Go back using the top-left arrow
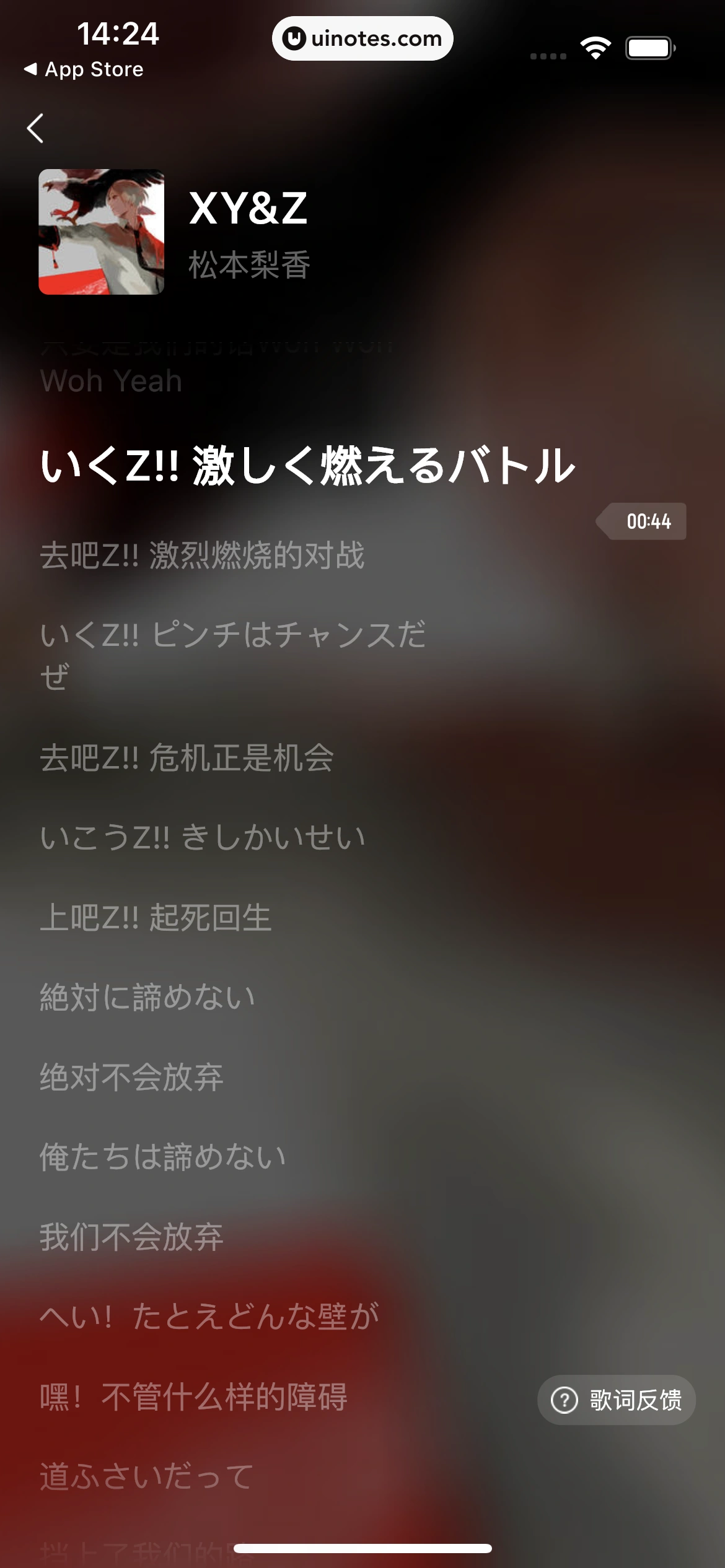Viewport: 725px width, 1568px height. point(36,128)
